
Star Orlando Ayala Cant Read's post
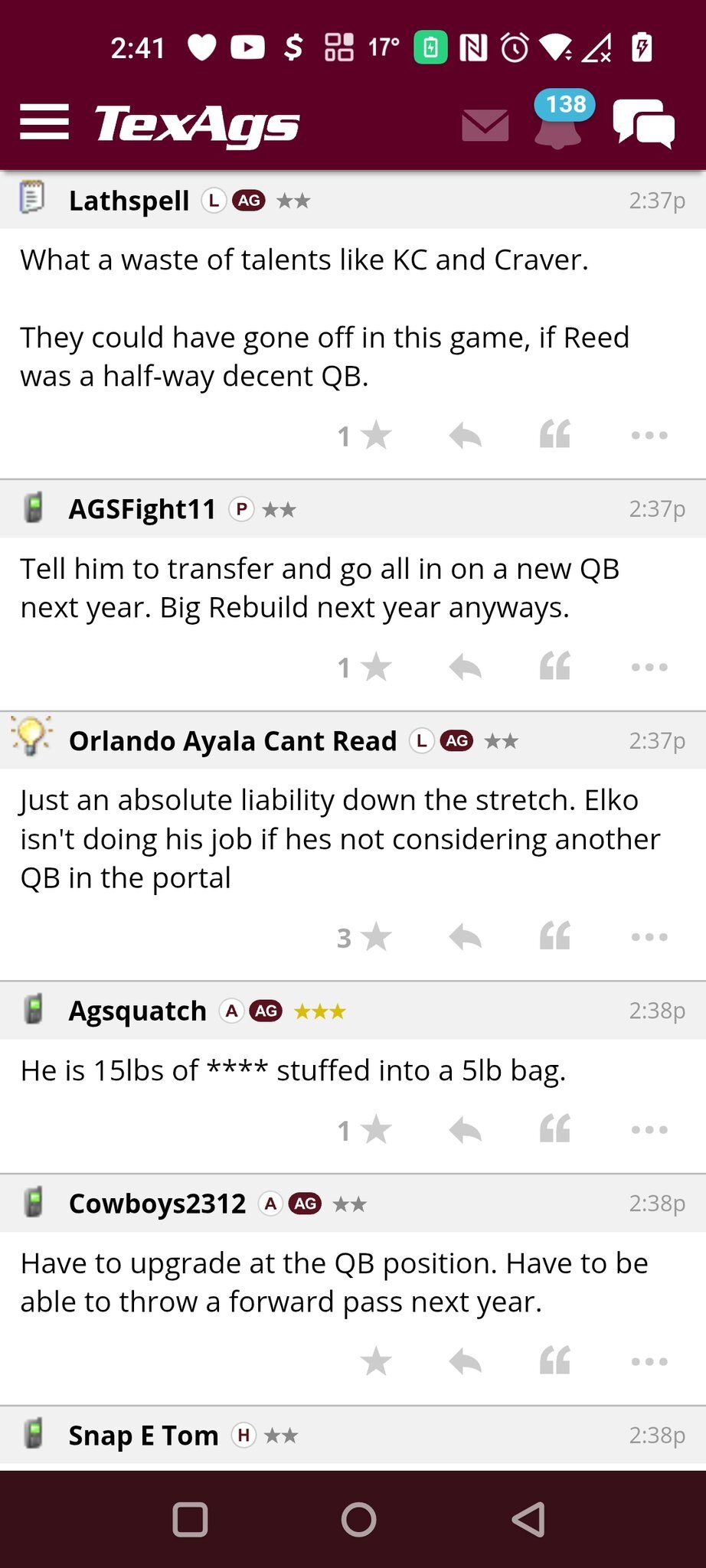click(x=375, y=937)
